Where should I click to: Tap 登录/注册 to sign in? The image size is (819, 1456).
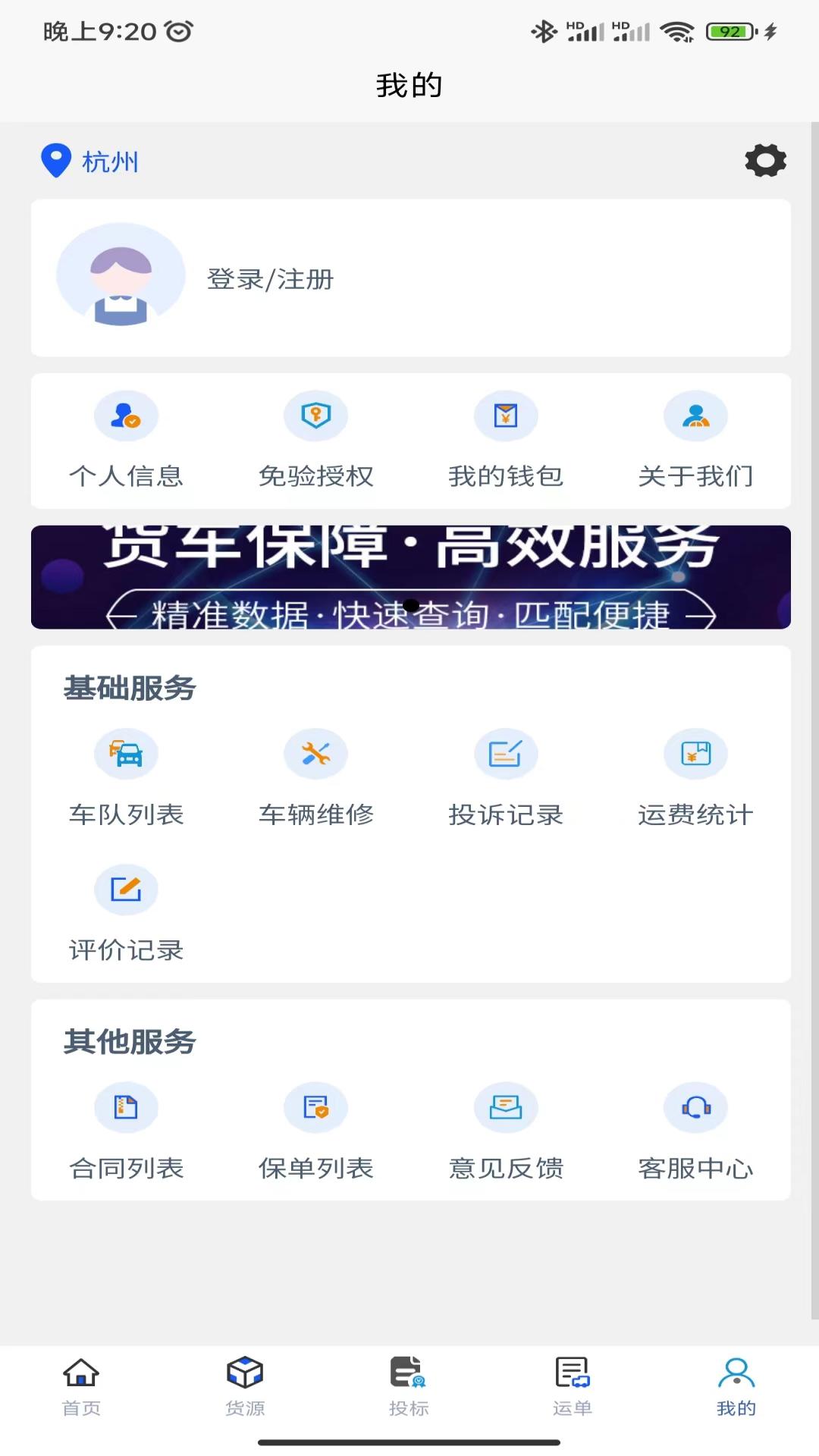(x=270, y=279)
